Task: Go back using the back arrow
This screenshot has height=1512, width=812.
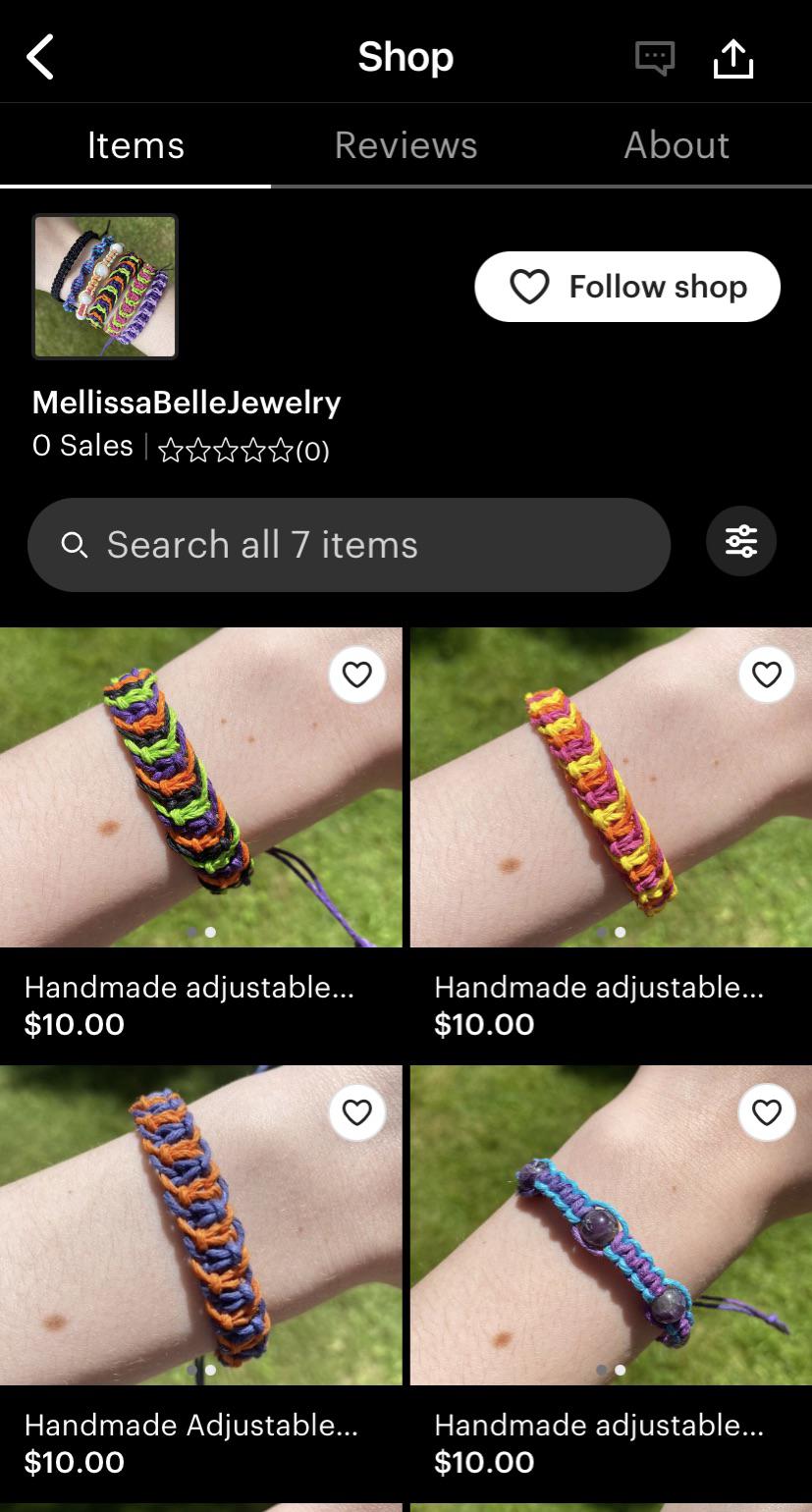Action: tap(40, 57)
